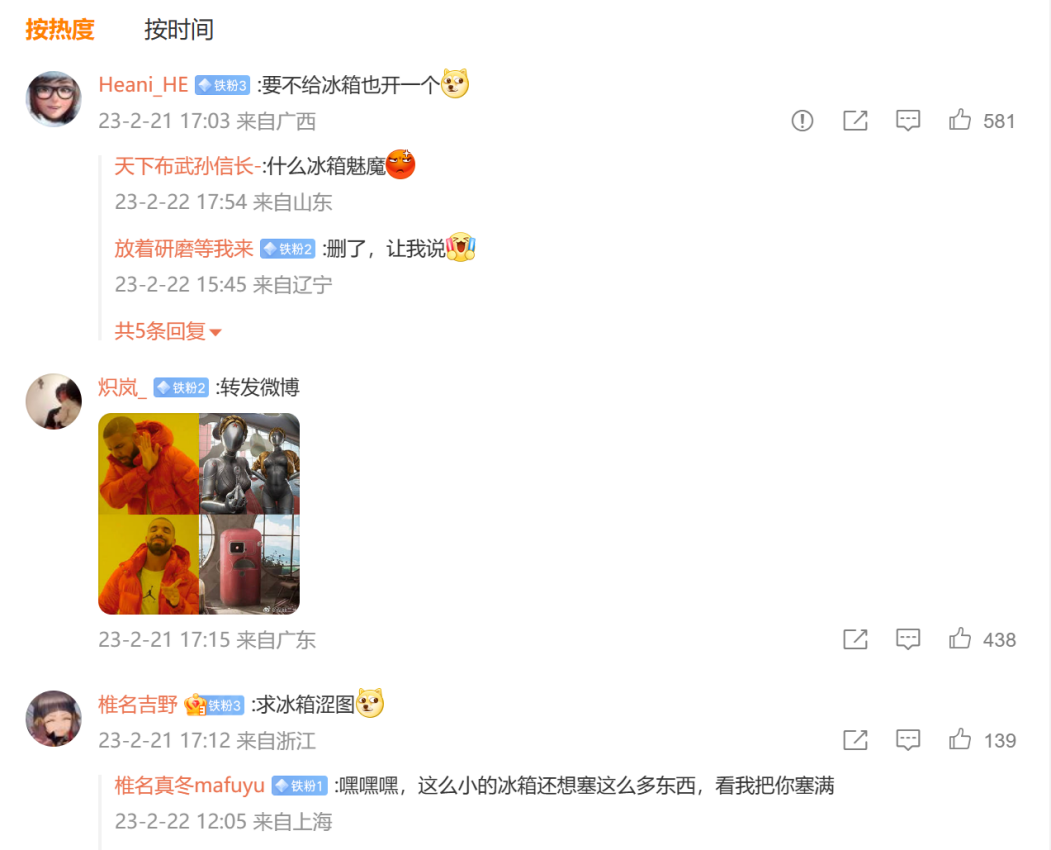Reply to 椎名吉野's comment

(908, 741)
